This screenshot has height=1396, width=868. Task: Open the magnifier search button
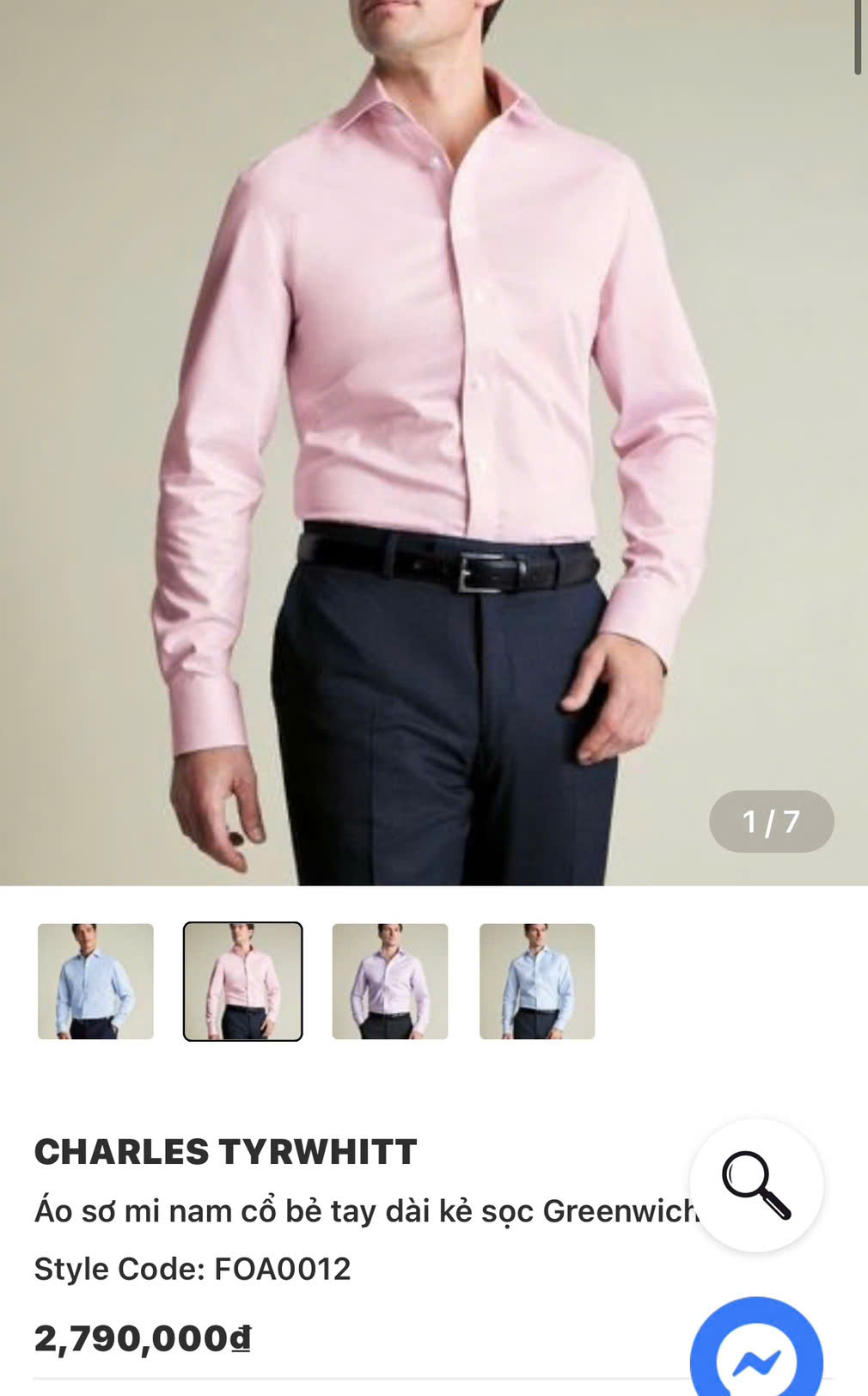(x=756, y=1185)
